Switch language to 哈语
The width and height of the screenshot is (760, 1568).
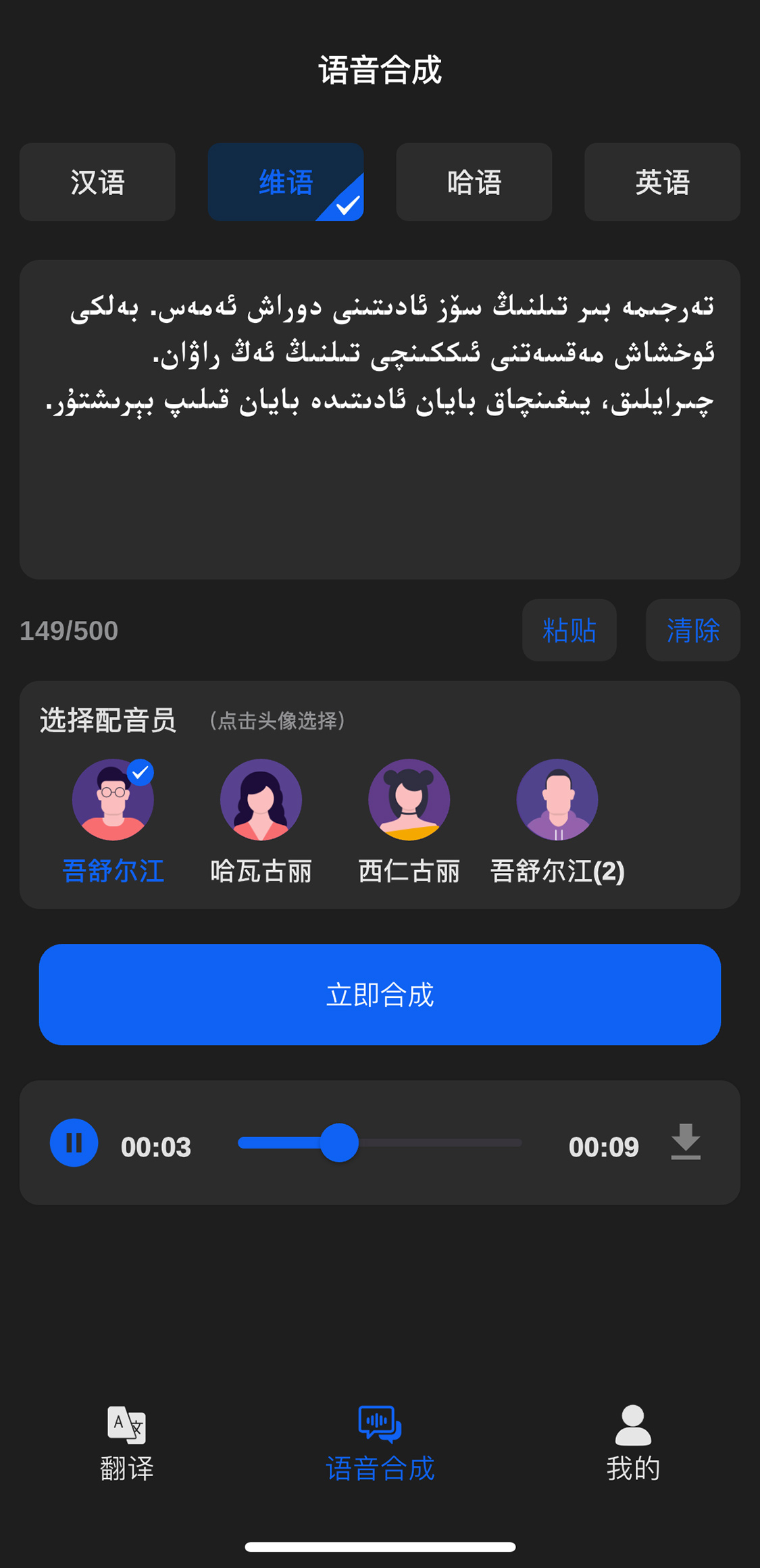(x=474, y=182)
